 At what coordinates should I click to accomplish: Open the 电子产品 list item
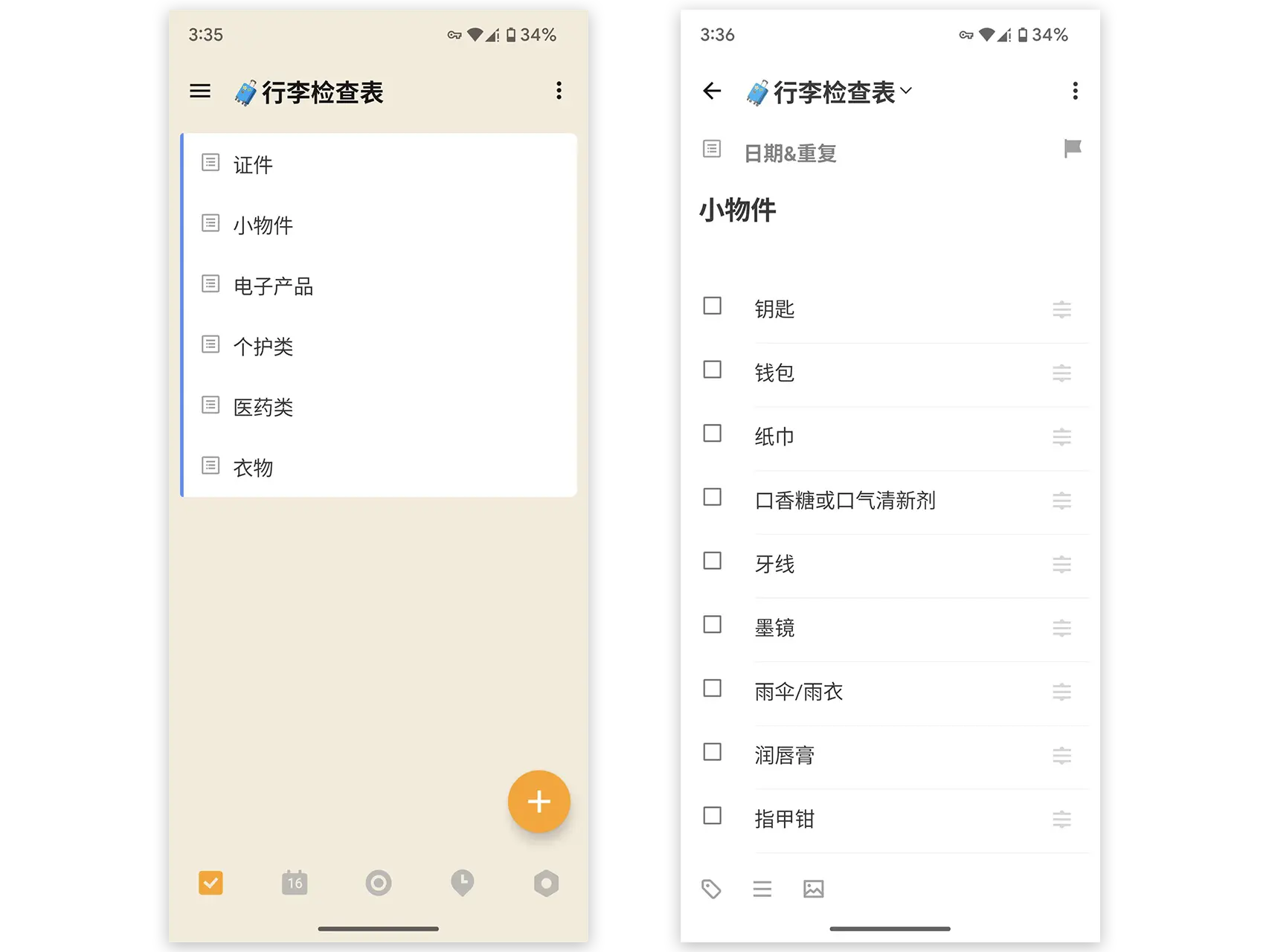(272, 286)
